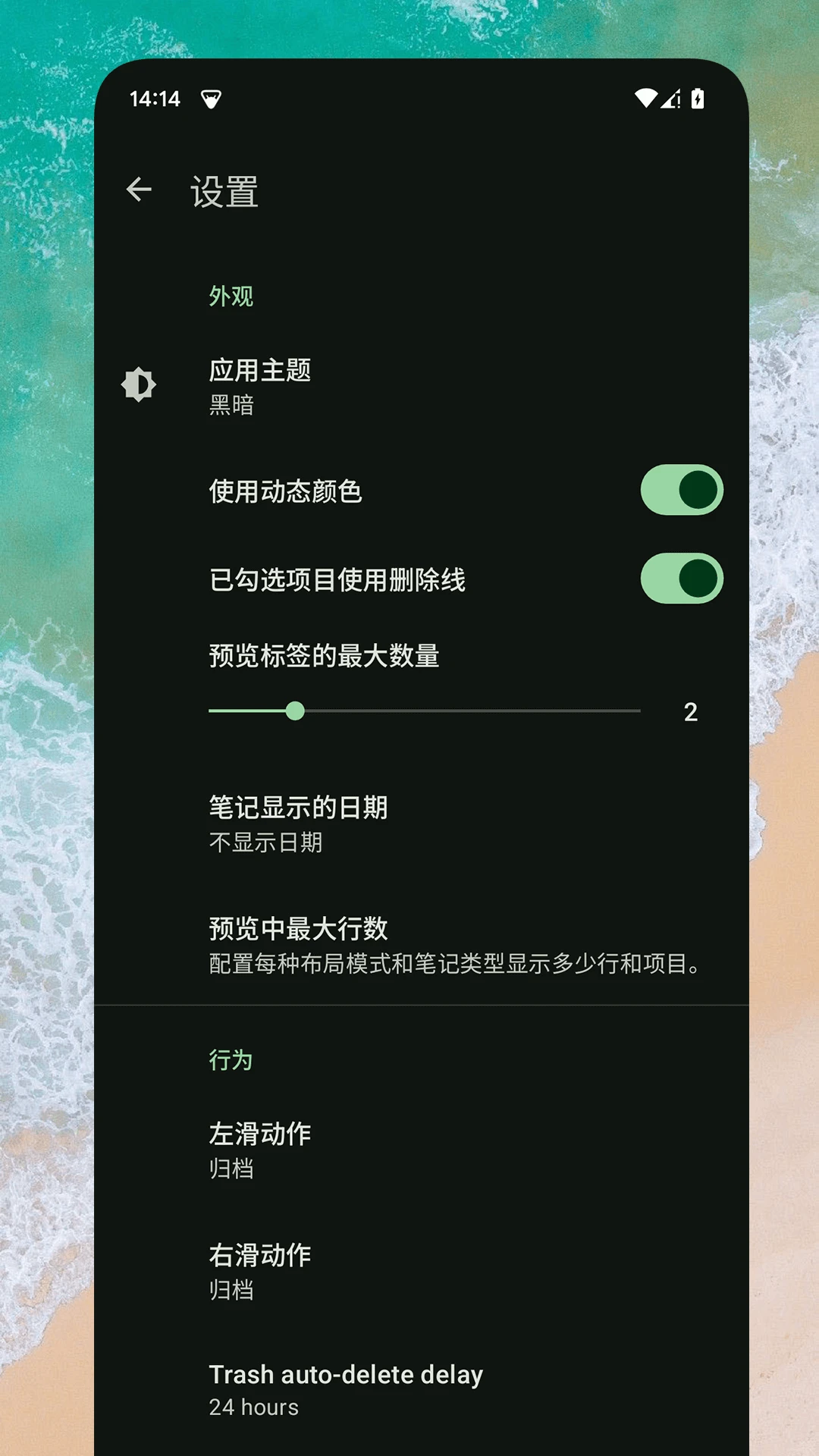
Task: Turn off 使用动态颜色
Action: click(x=681, y=490)
